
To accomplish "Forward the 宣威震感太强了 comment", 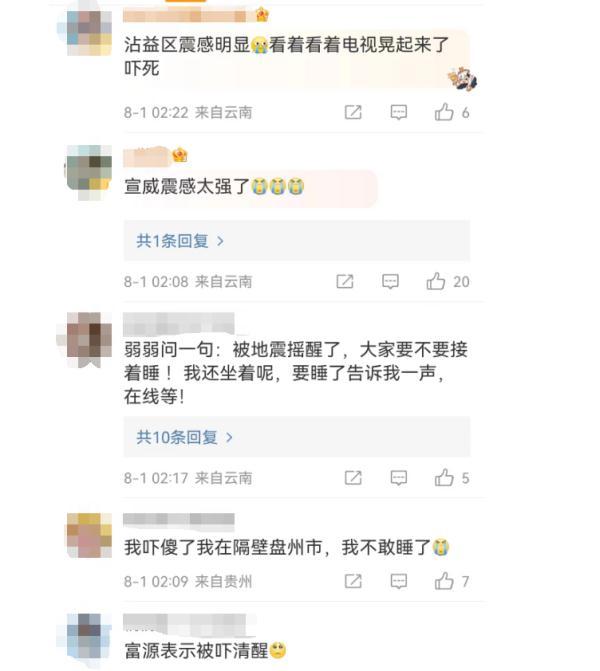I will (x=345, y=282).
